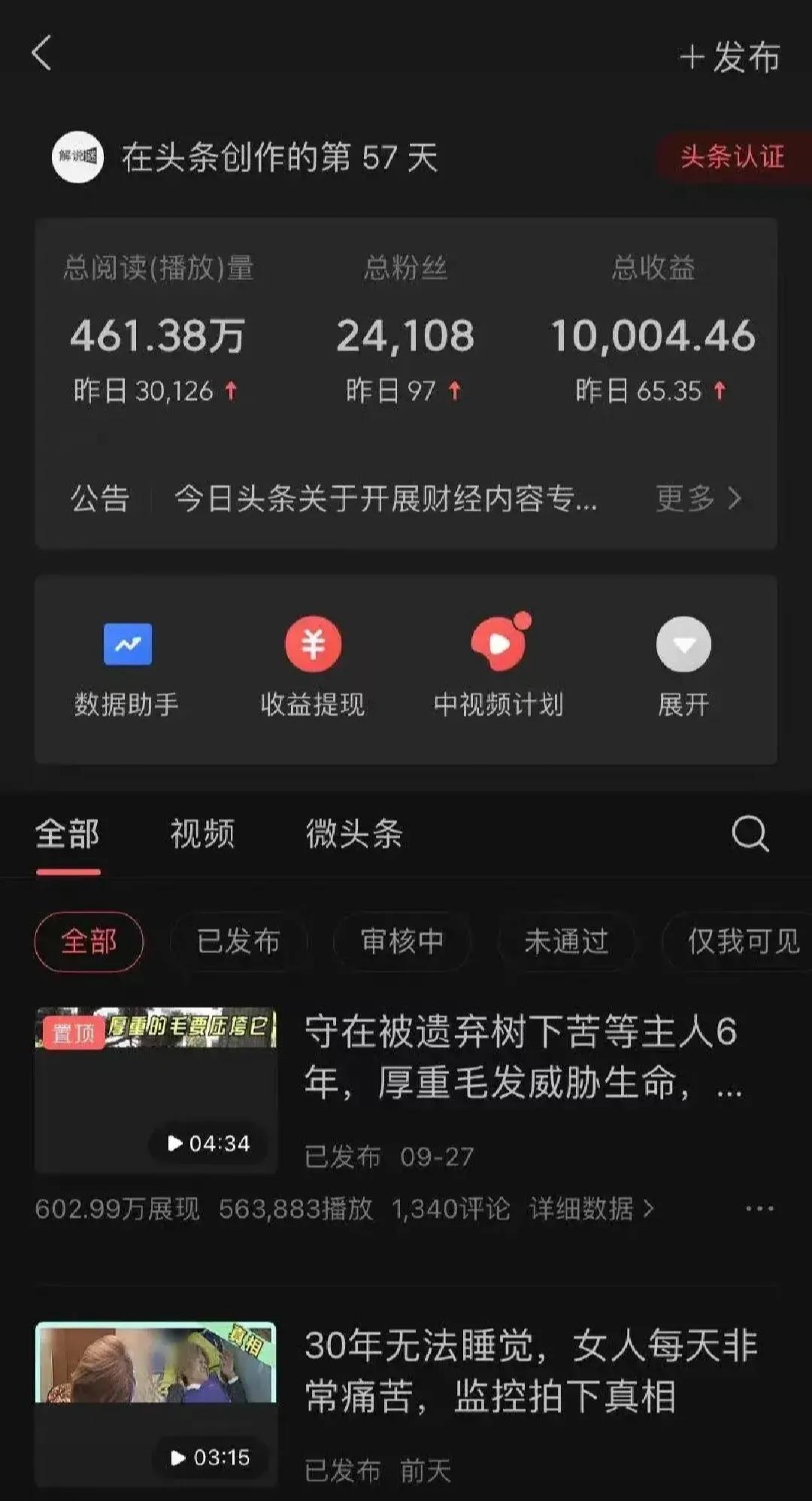Open the 公告 announcement link

pyautogui.click(x=100, y=499)
